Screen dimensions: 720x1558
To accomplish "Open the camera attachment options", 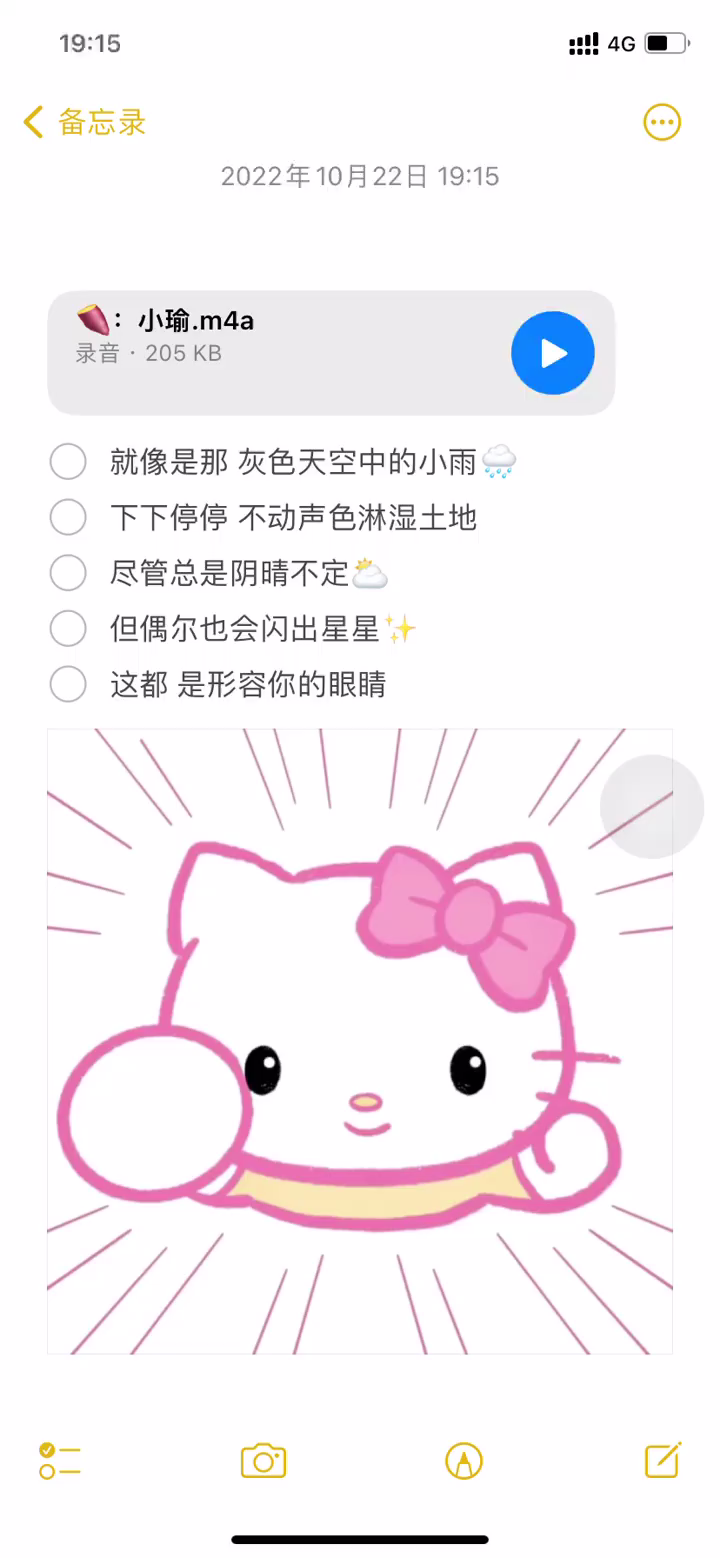I will (x=263, y=1461).
